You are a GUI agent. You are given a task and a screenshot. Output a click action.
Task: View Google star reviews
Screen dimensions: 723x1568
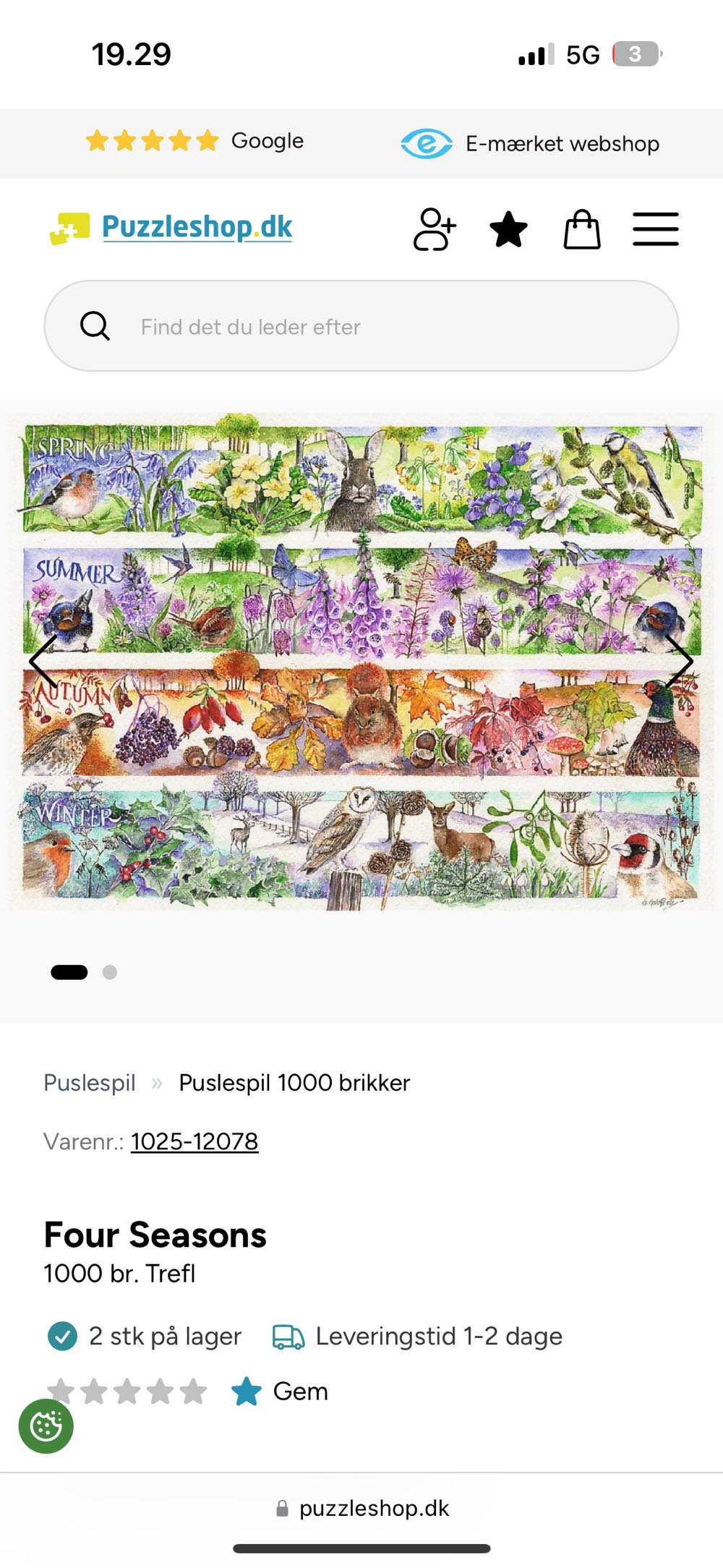coord(195,141)
